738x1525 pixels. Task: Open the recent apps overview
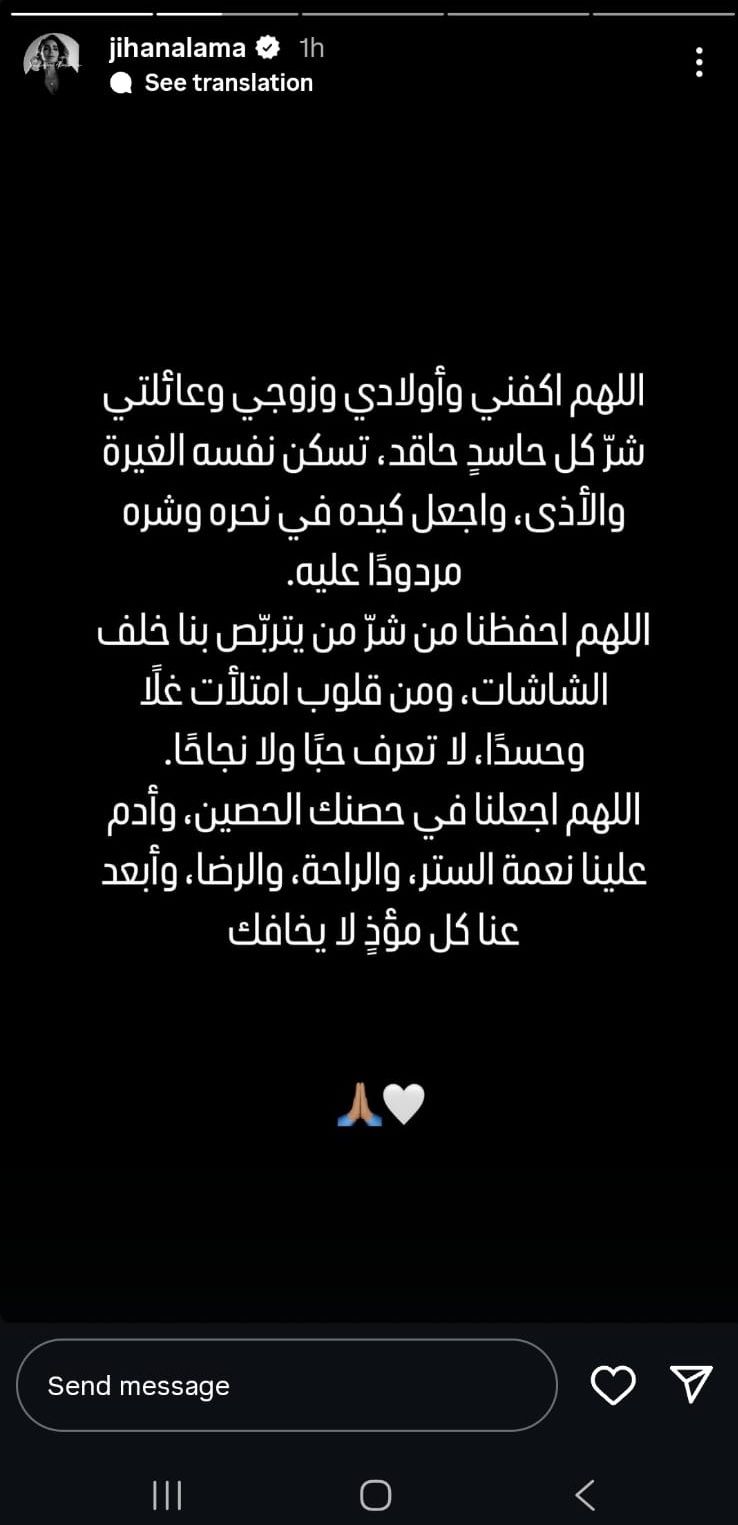point(167,1495)
